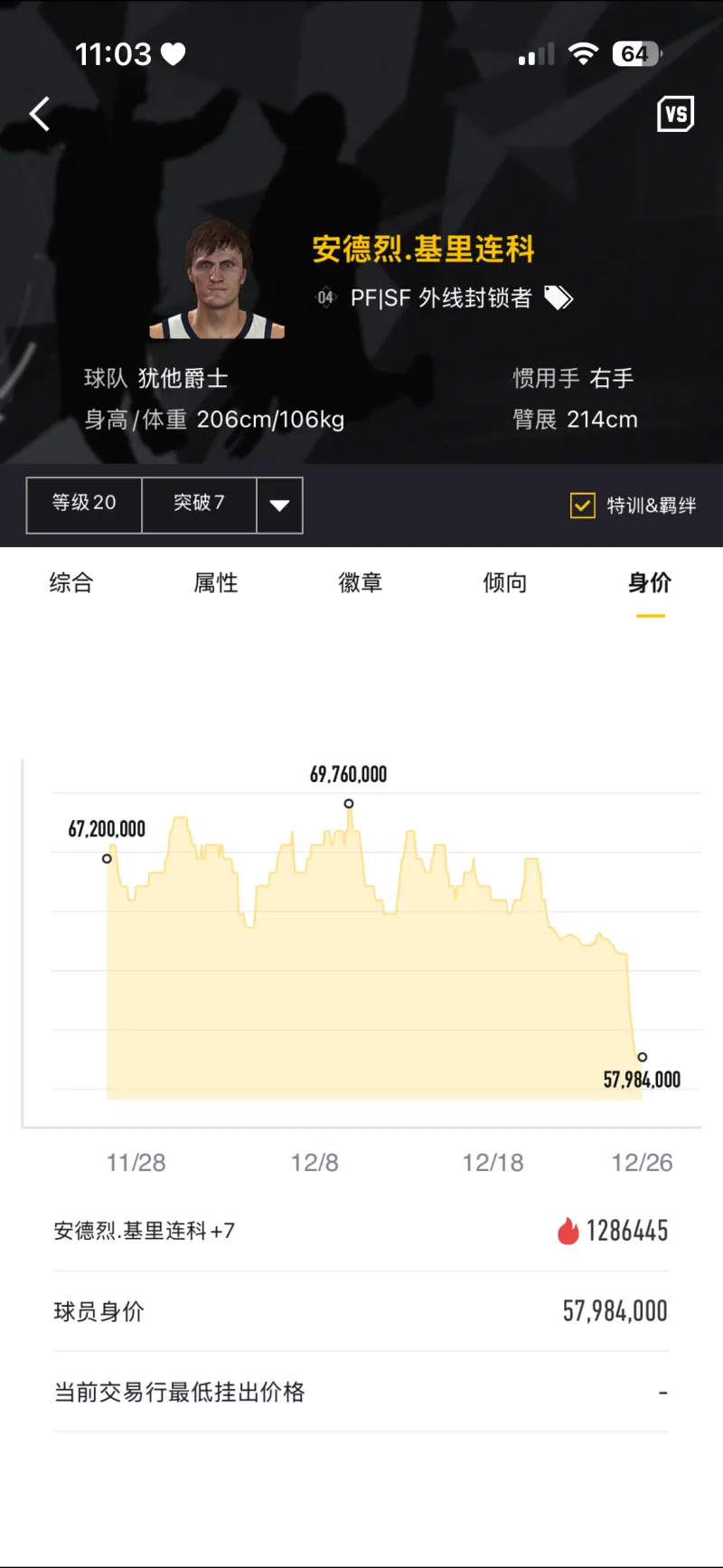Go back using the top-left arrow
The image size is (723, 1568).
(x=40, y=115)
